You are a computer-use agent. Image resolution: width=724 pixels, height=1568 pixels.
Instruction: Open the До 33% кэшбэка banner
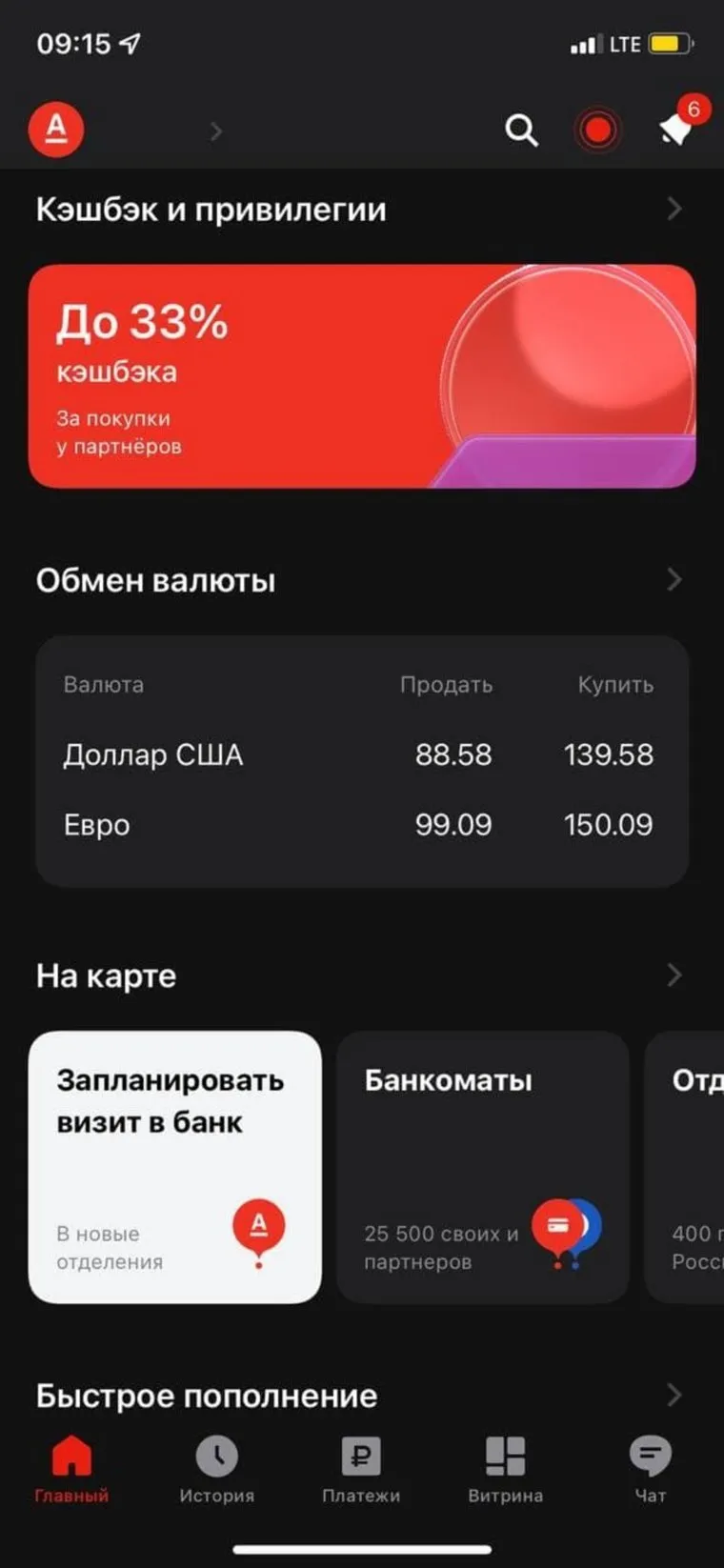pyautogui.click(x=362, y=376)
